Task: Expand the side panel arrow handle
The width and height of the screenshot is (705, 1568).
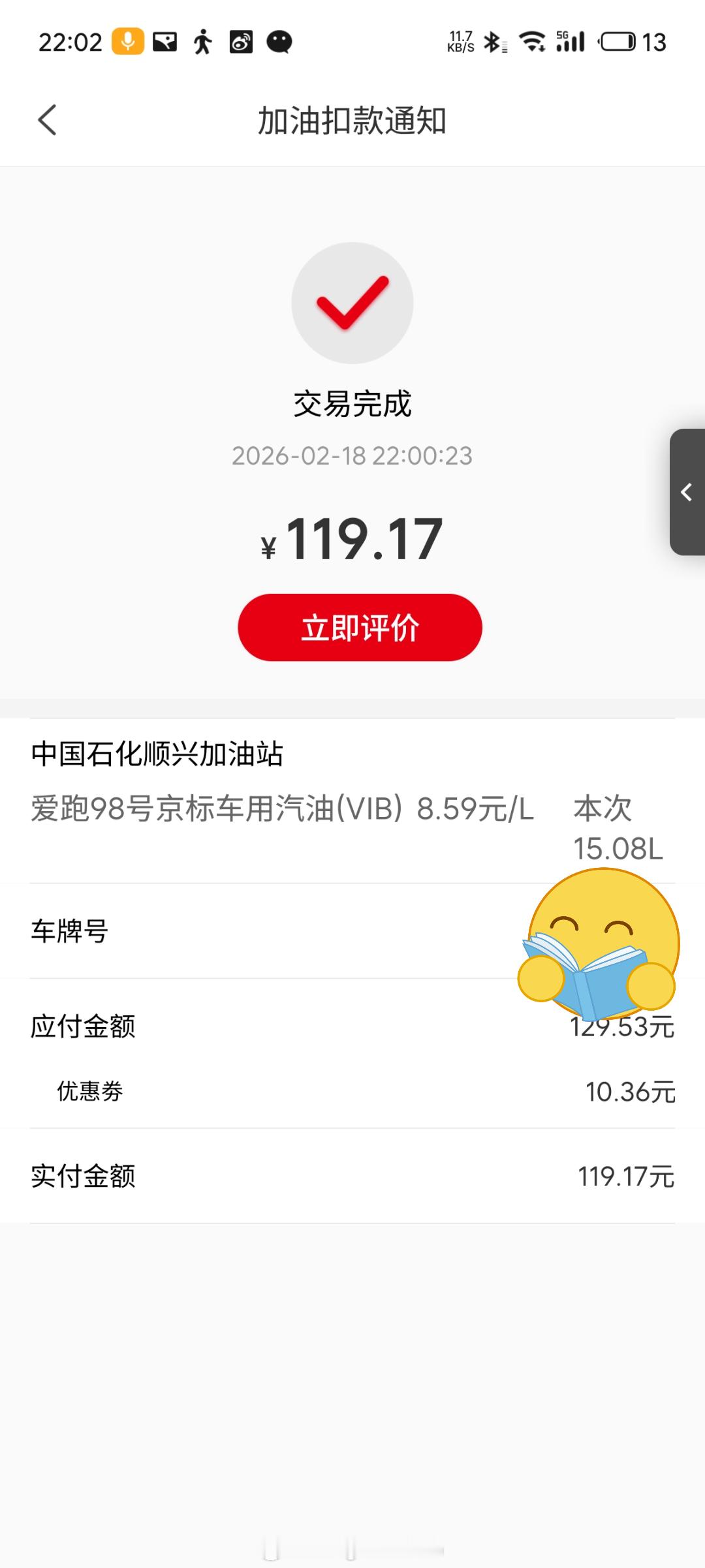Action: coord(687,492)
